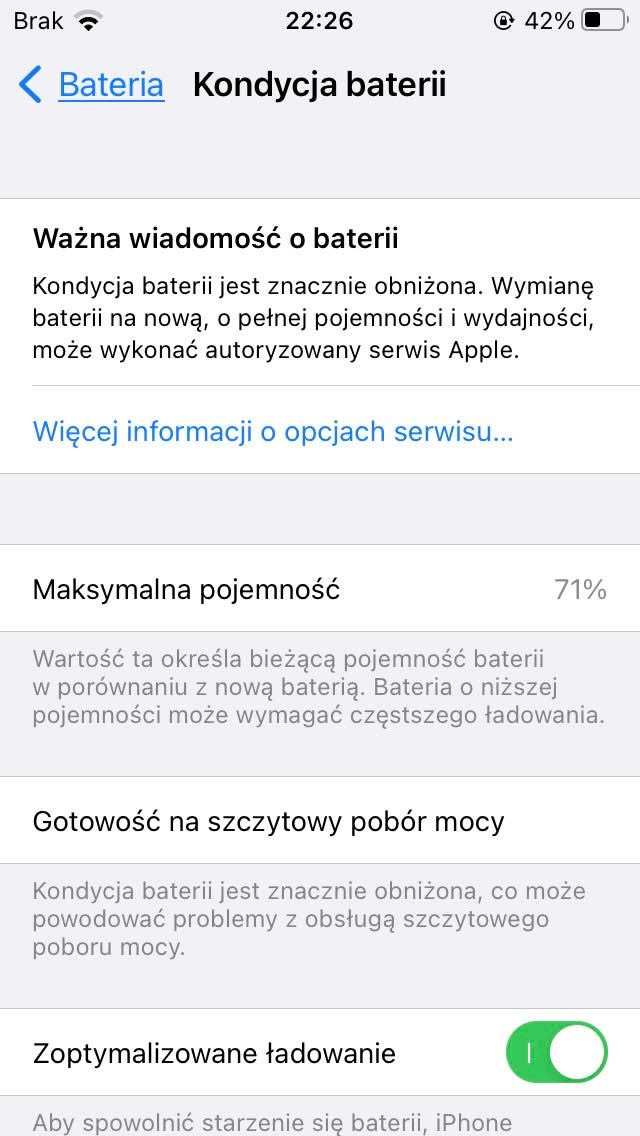
Task: Open Więcej informacji o opcjach serwisu link
Action: click(273, 432)
